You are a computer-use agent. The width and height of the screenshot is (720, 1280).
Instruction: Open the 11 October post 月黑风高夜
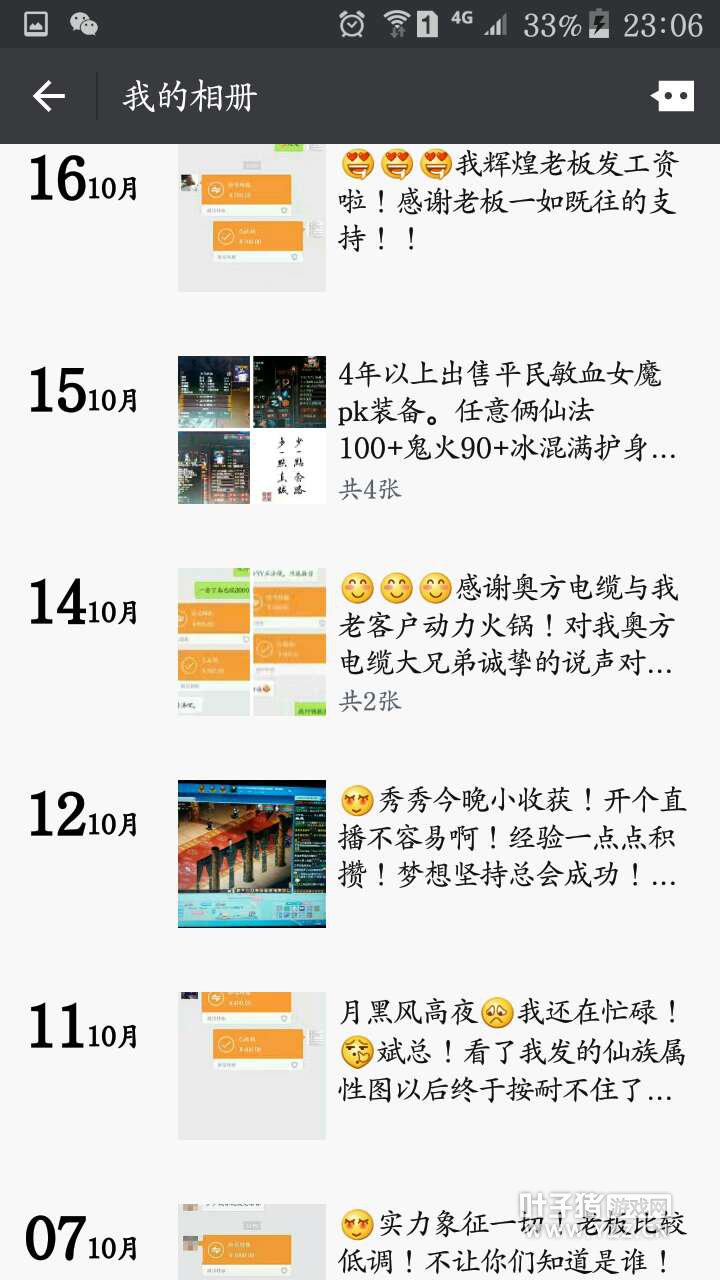click(508, 1050)
